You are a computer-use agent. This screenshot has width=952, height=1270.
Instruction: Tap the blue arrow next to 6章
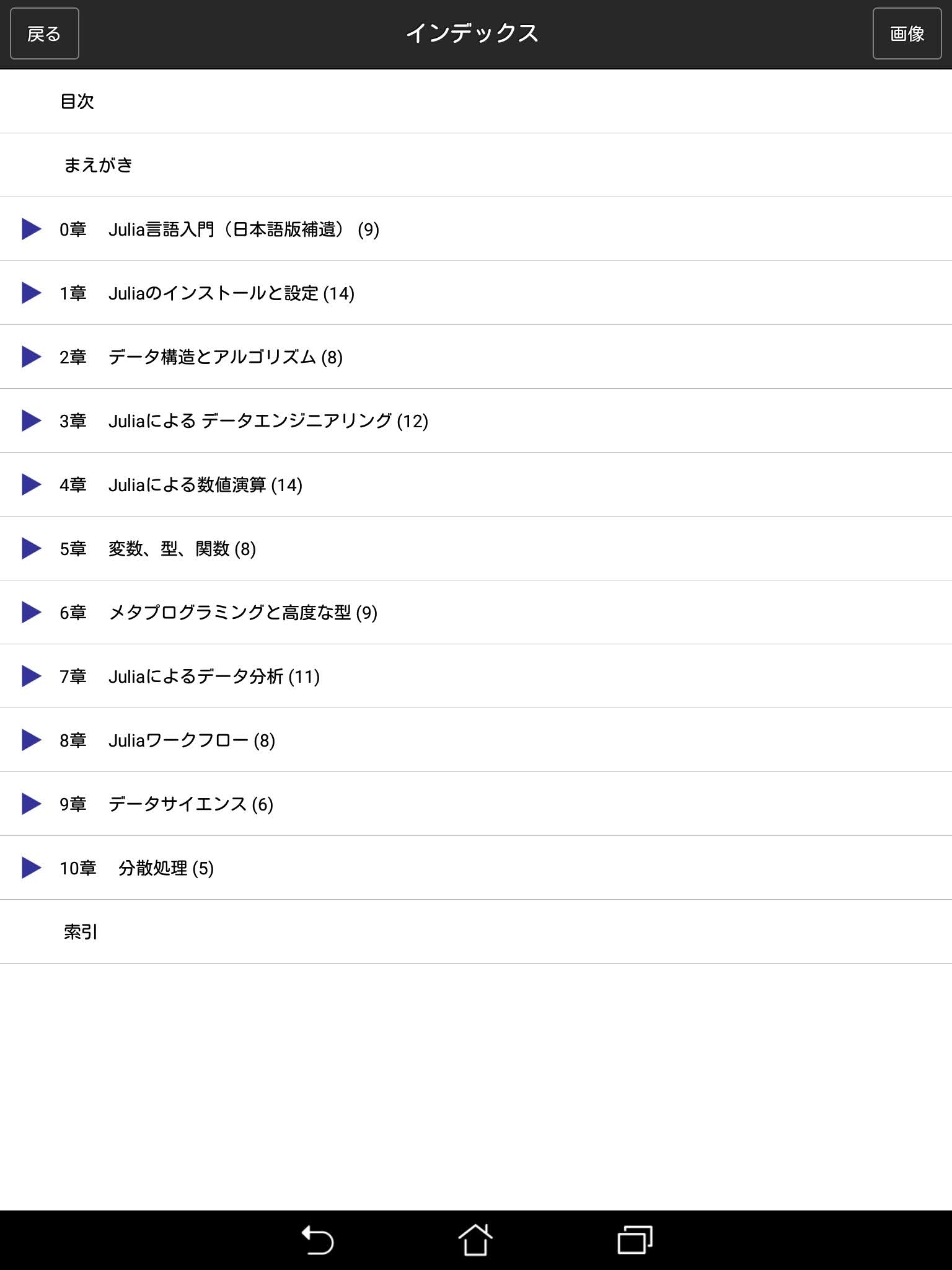(x=31, y=613)
